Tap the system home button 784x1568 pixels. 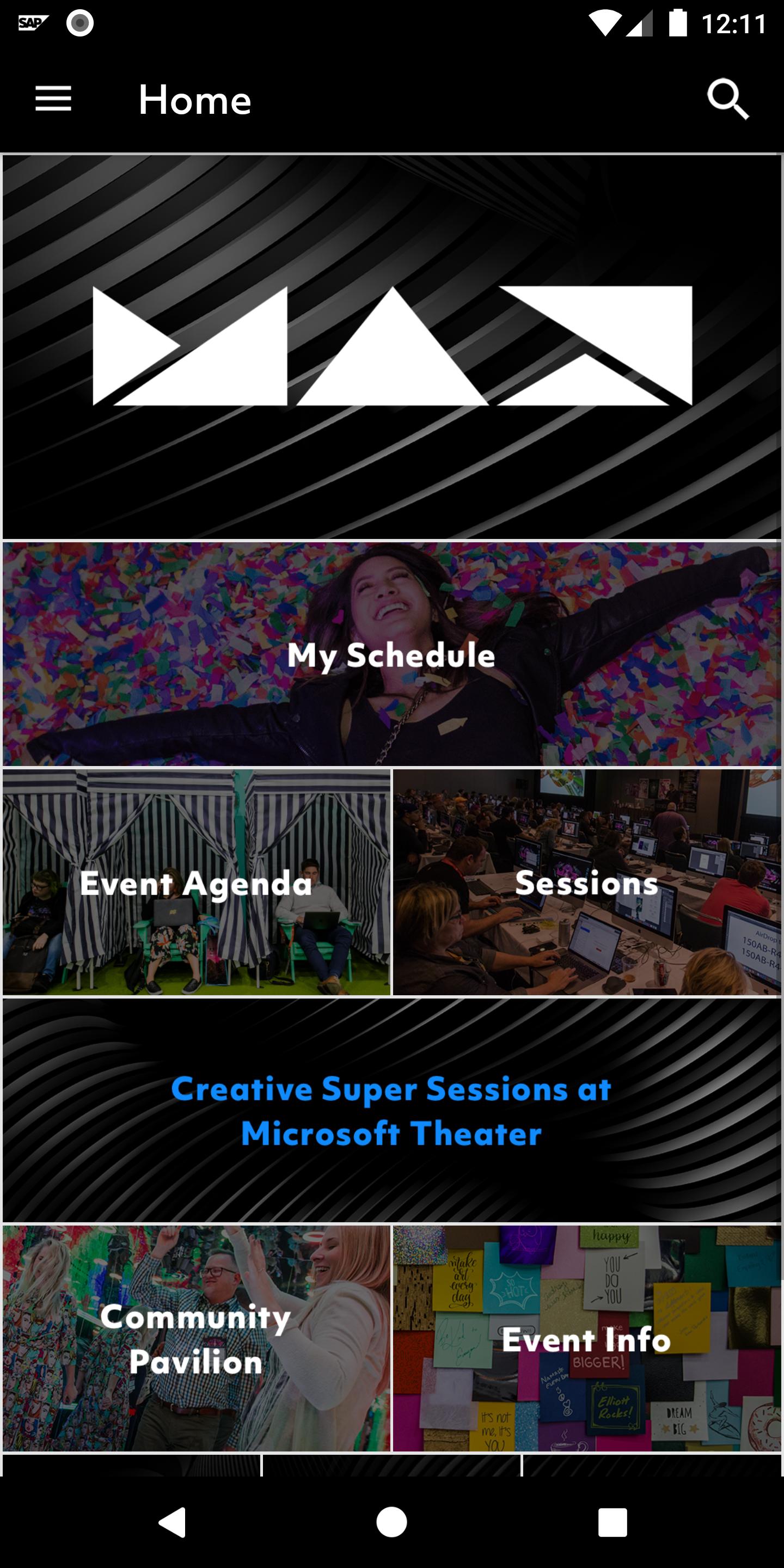point(391,1522)
